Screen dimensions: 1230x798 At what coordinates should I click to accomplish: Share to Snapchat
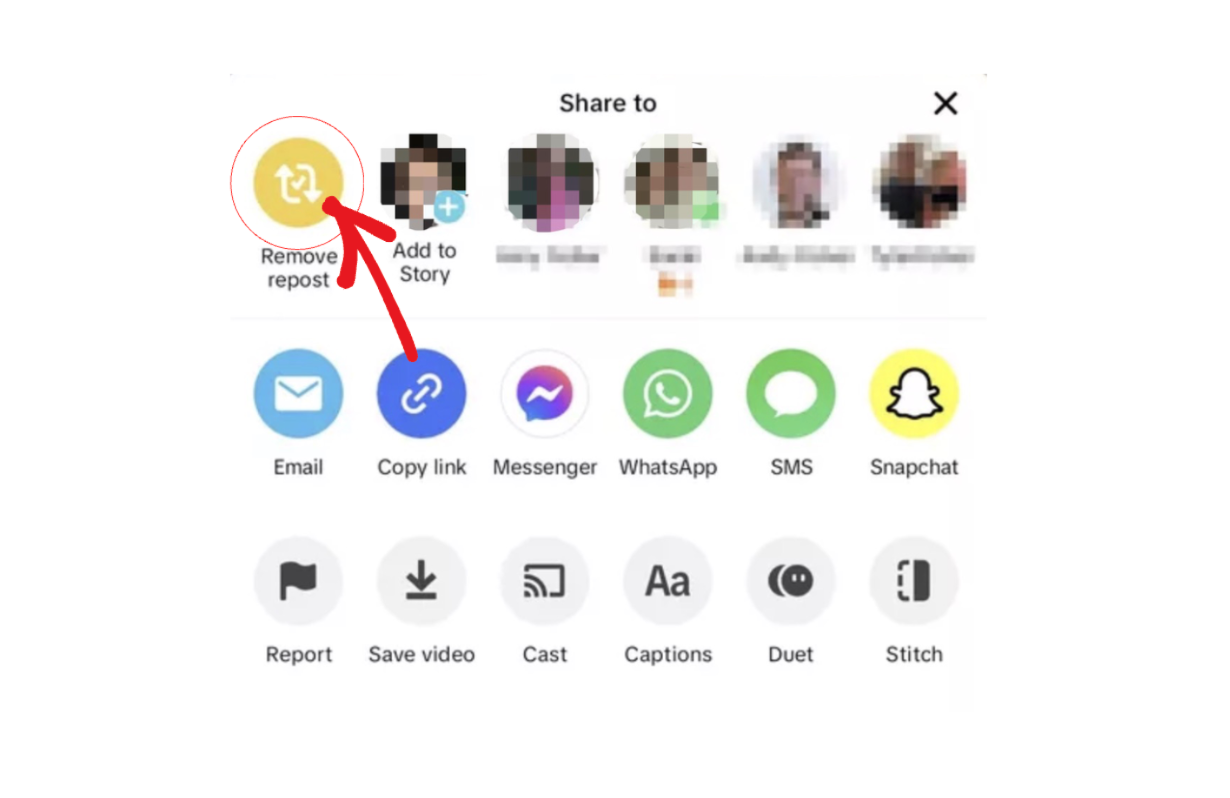click(x=914, y=394)
